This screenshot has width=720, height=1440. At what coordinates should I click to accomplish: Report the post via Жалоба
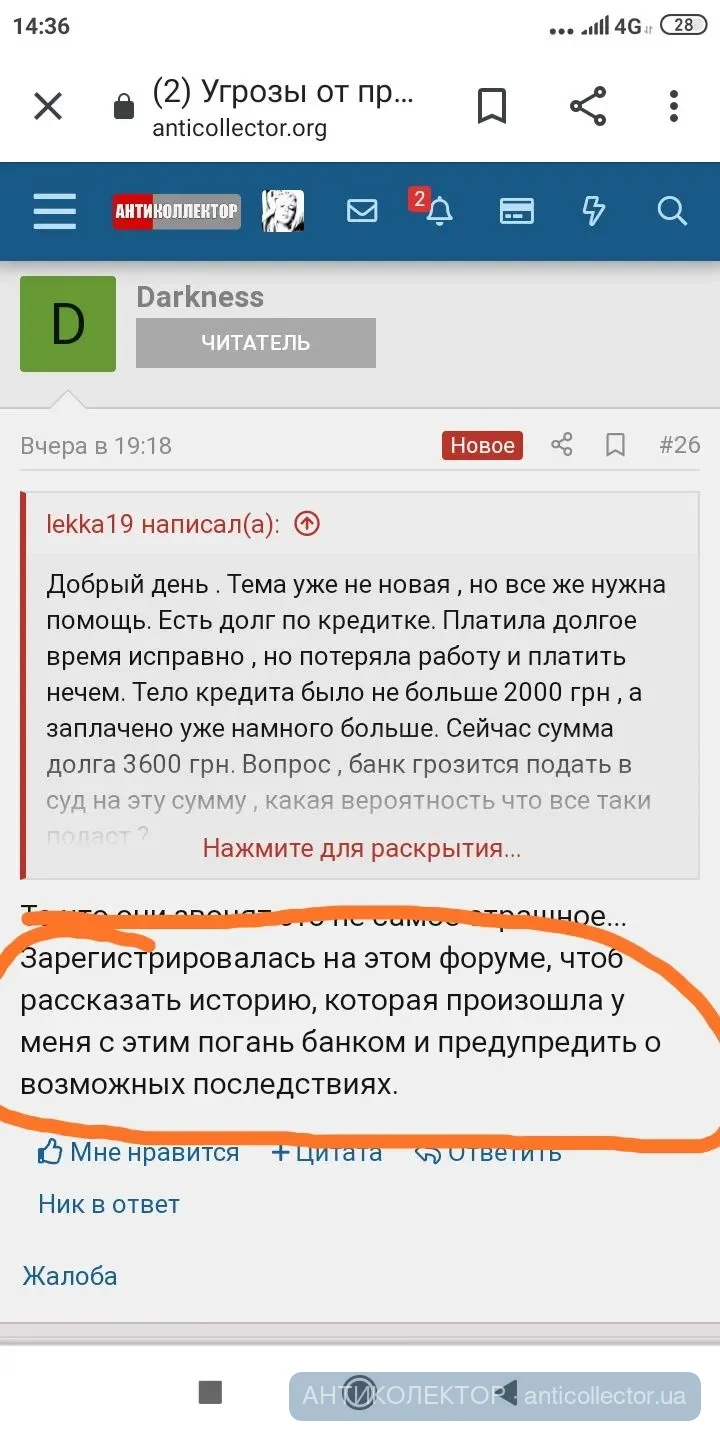[70, 1276]
